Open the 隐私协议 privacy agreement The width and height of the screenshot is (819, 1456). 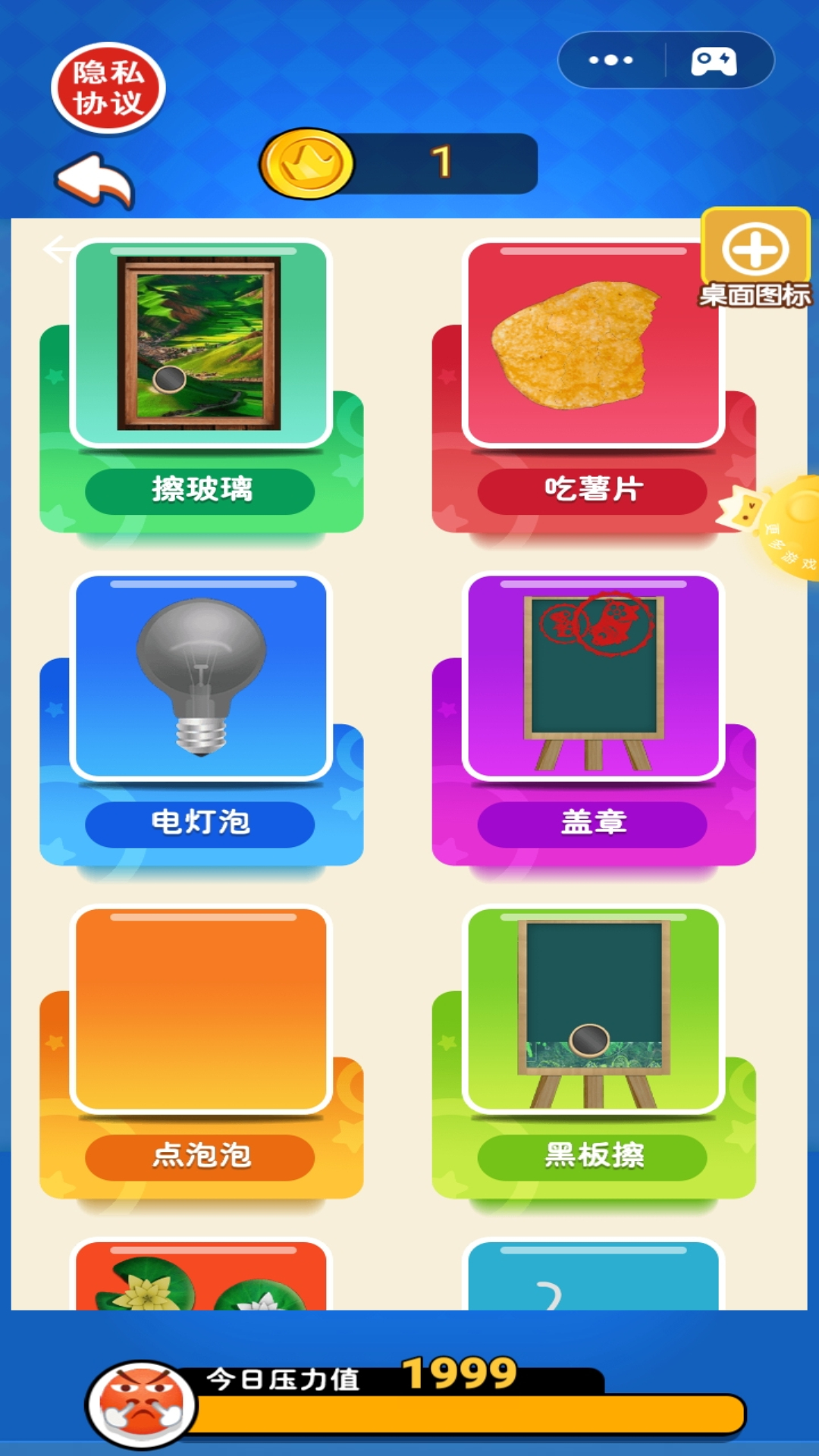(x=108, y=88)
